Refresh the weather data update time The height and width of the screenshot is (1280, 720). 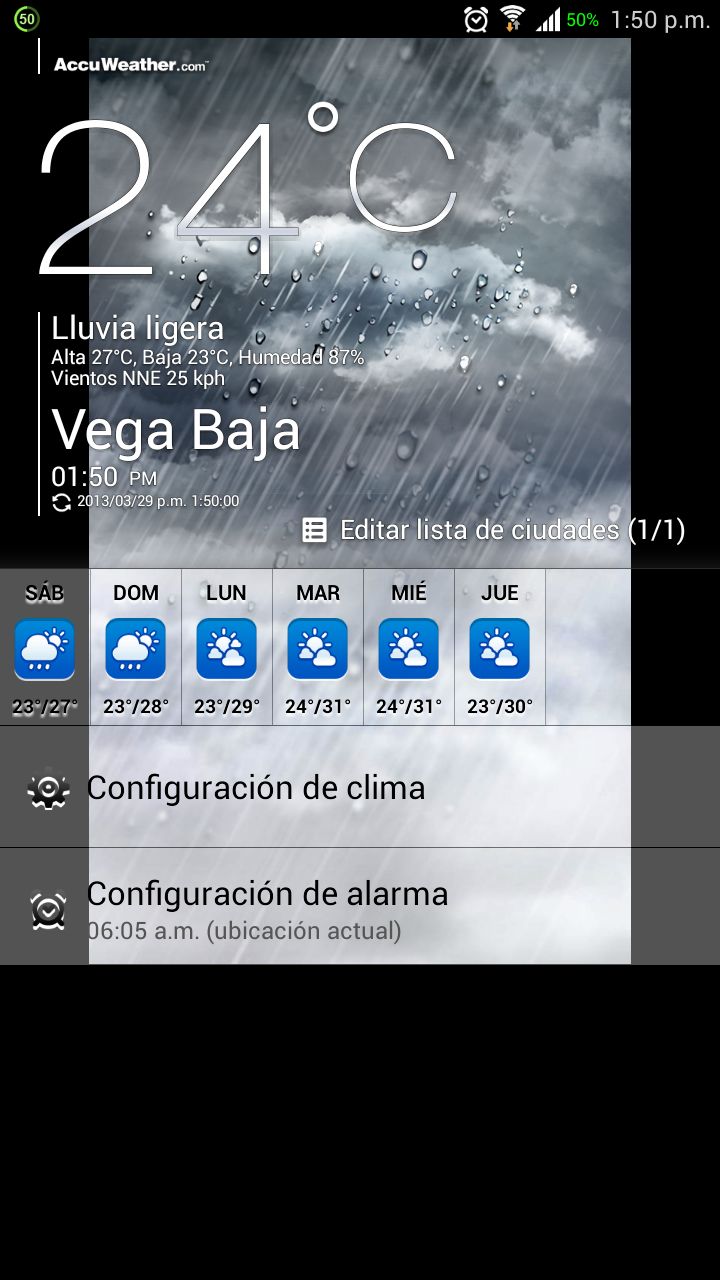click(62, 502)
